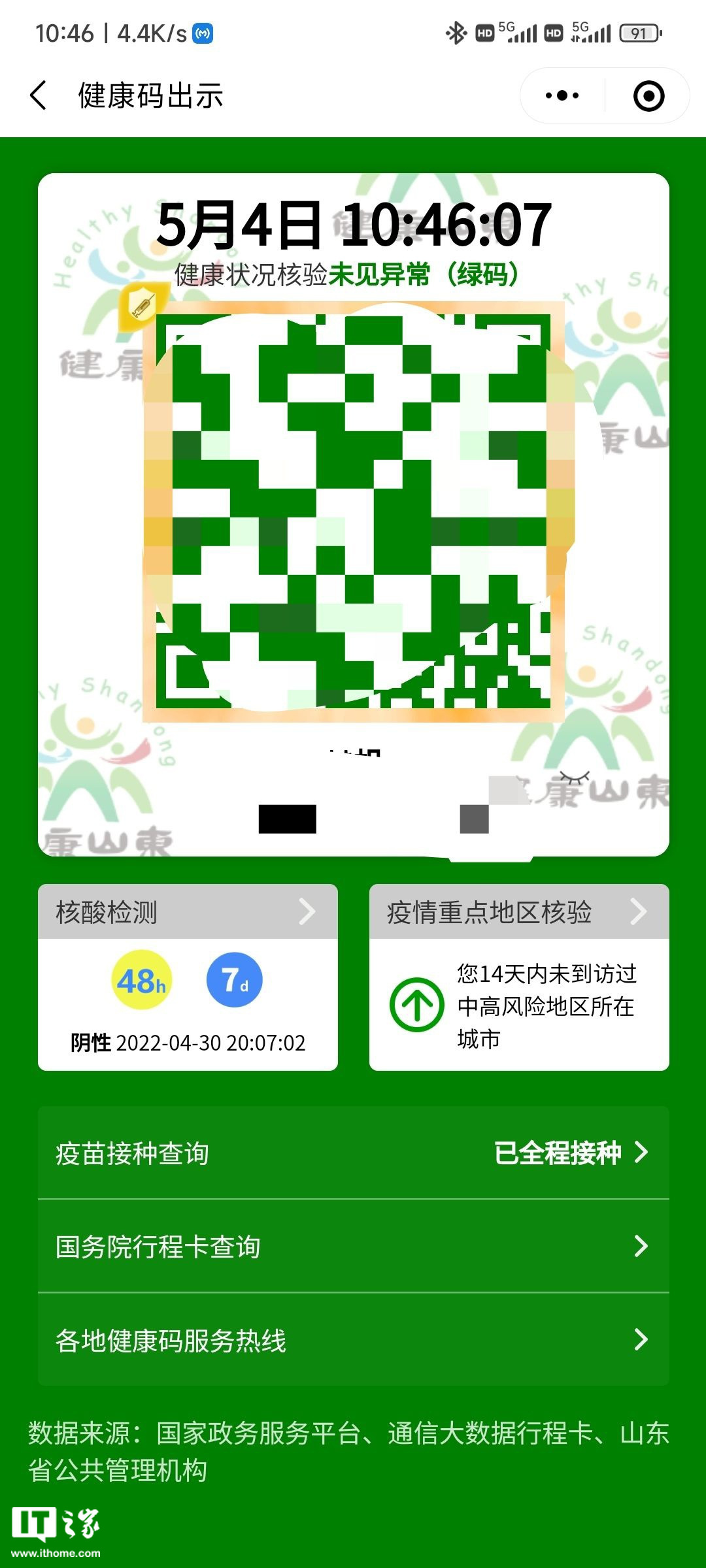
Task: Open 国务院行程卡查询
Action: [x=353, y=1247]
